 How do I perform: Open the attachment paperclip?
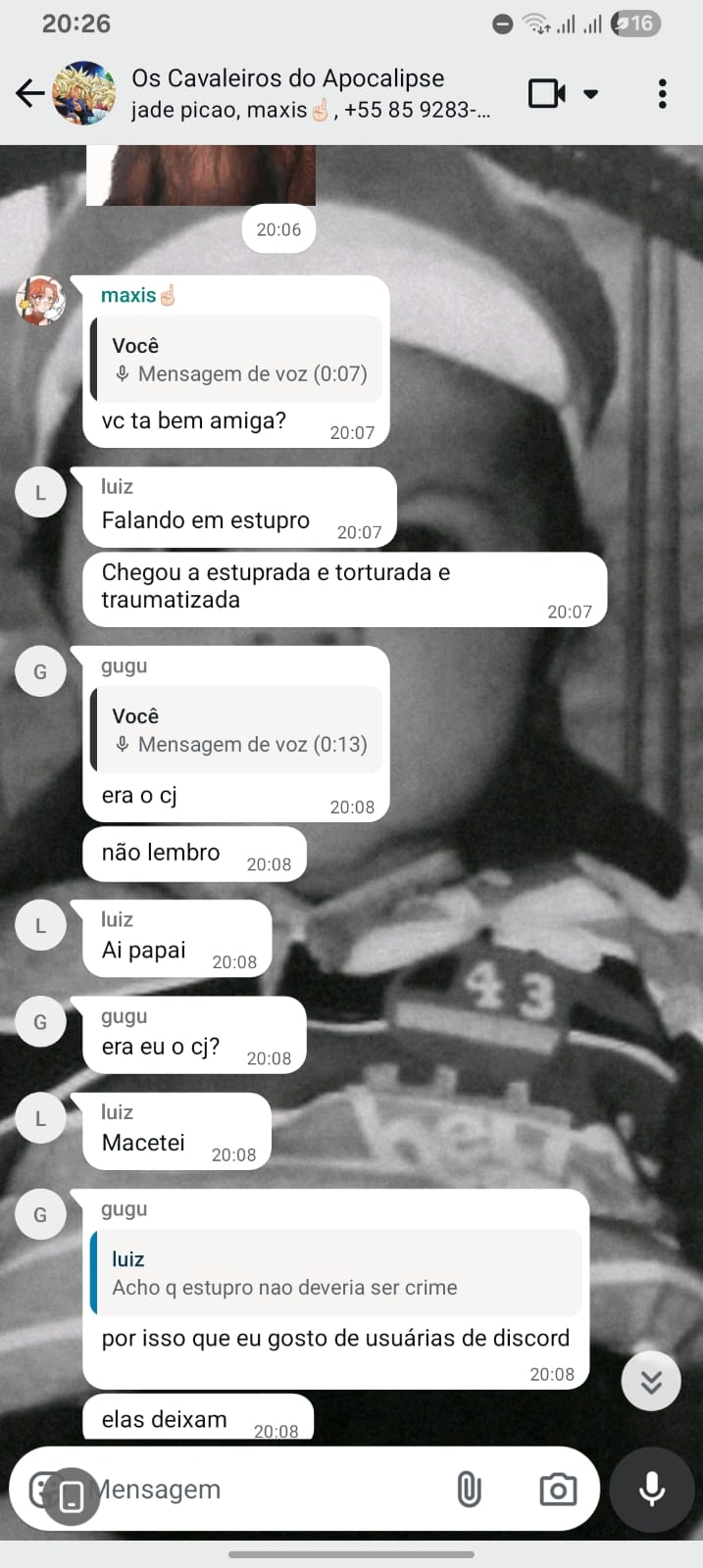click(469, 1490)
